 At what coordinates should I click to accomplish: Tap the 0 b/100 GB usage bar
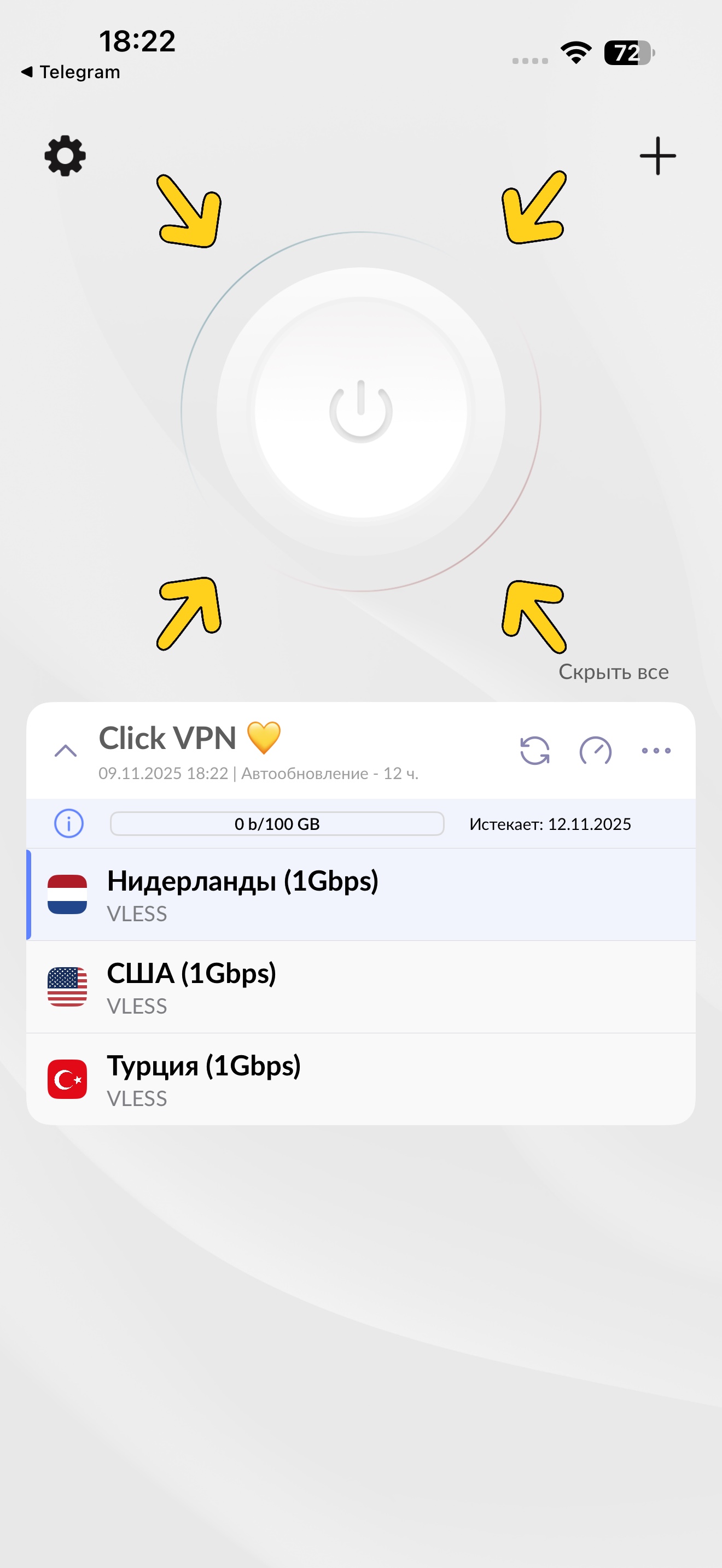[277, 823]
